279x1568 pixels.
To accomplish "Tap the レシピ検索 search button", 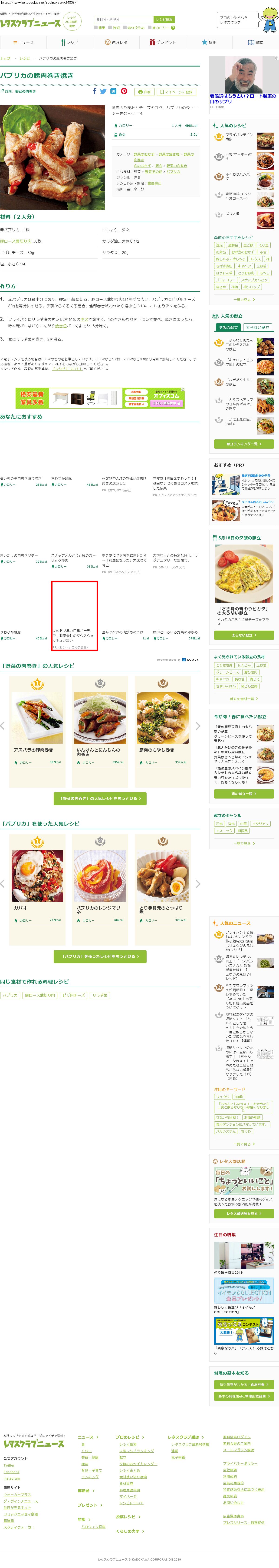I will click(164, 20).
